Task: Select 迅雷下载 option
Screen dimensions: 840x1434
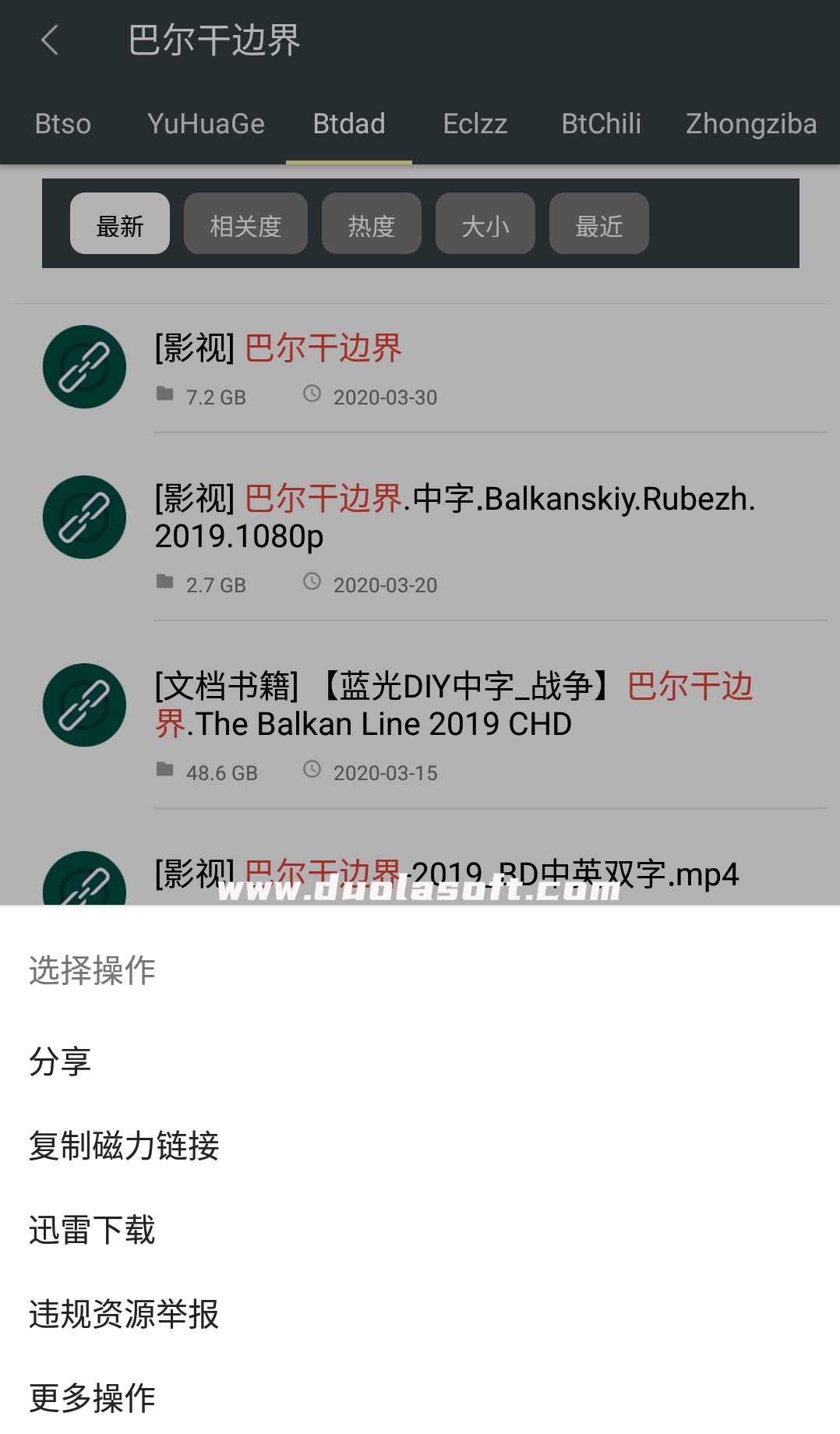Action: point(93,1230)
